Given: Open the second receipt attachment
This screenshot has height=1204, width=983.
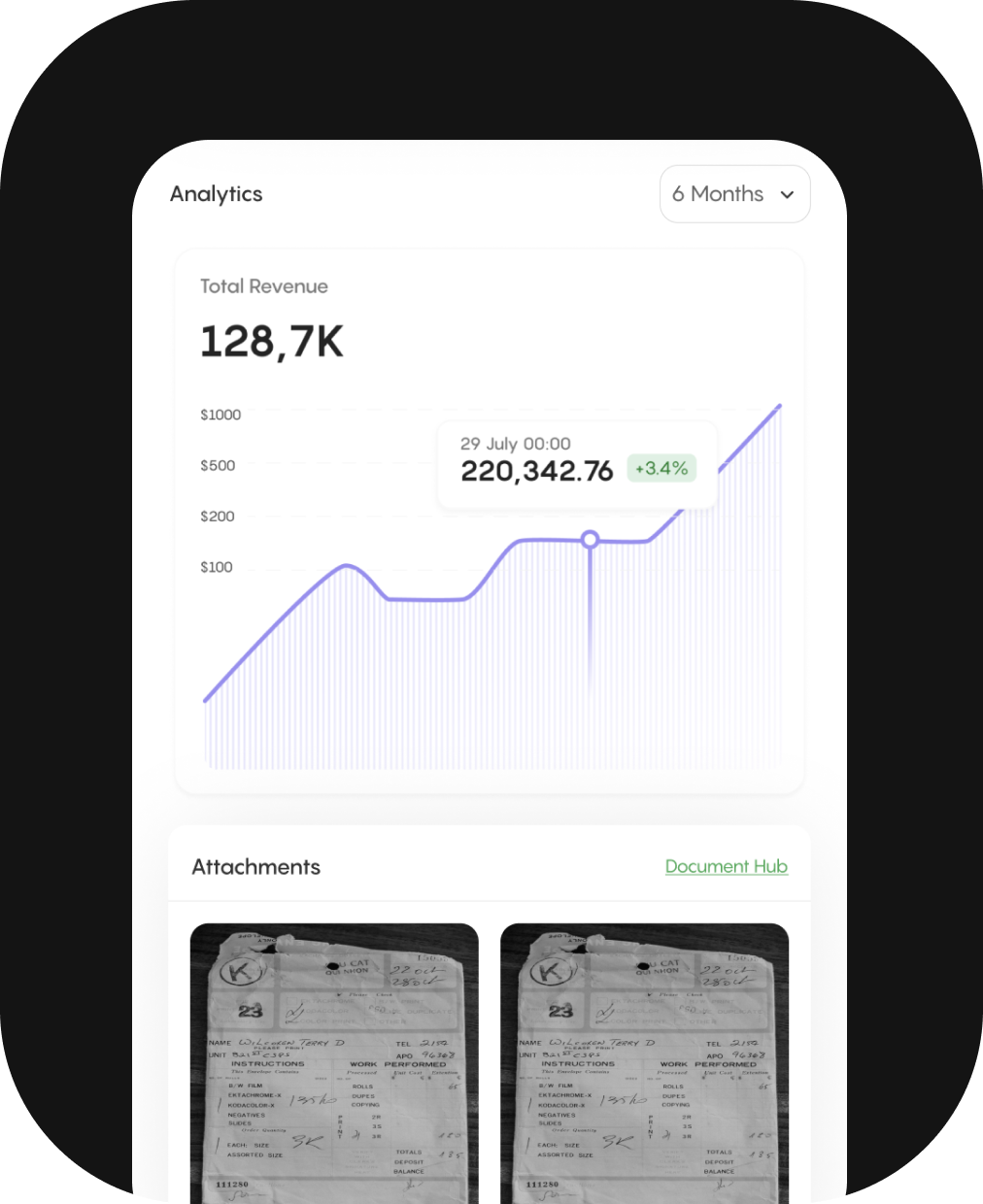Looking at the screenshot, I should pos(644,1062).
